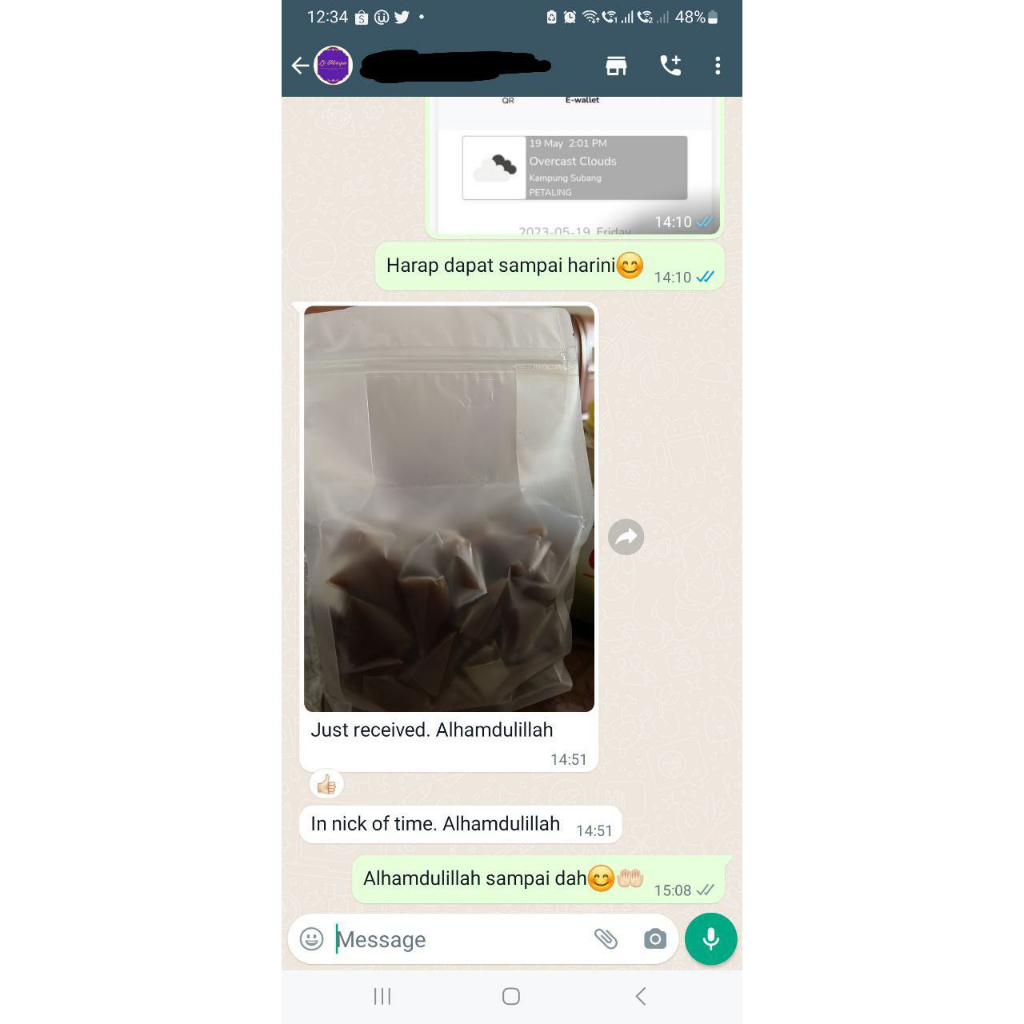Open the three-dot overflow menu

click(718, 65)
